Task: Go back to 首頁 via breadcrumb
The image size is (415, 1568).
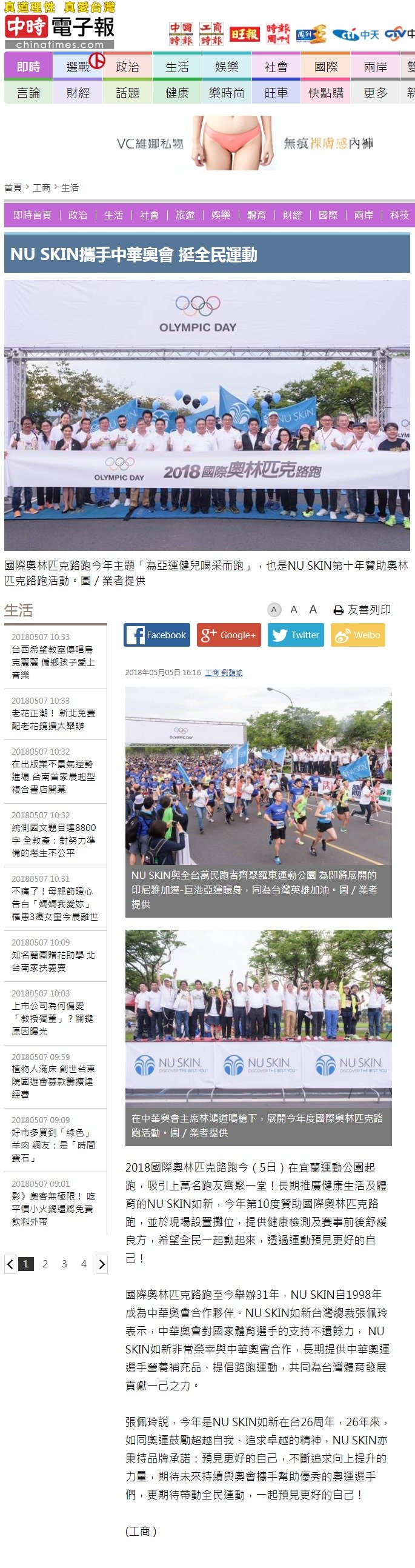Action: pyautogui.click(x=13, y=187)
